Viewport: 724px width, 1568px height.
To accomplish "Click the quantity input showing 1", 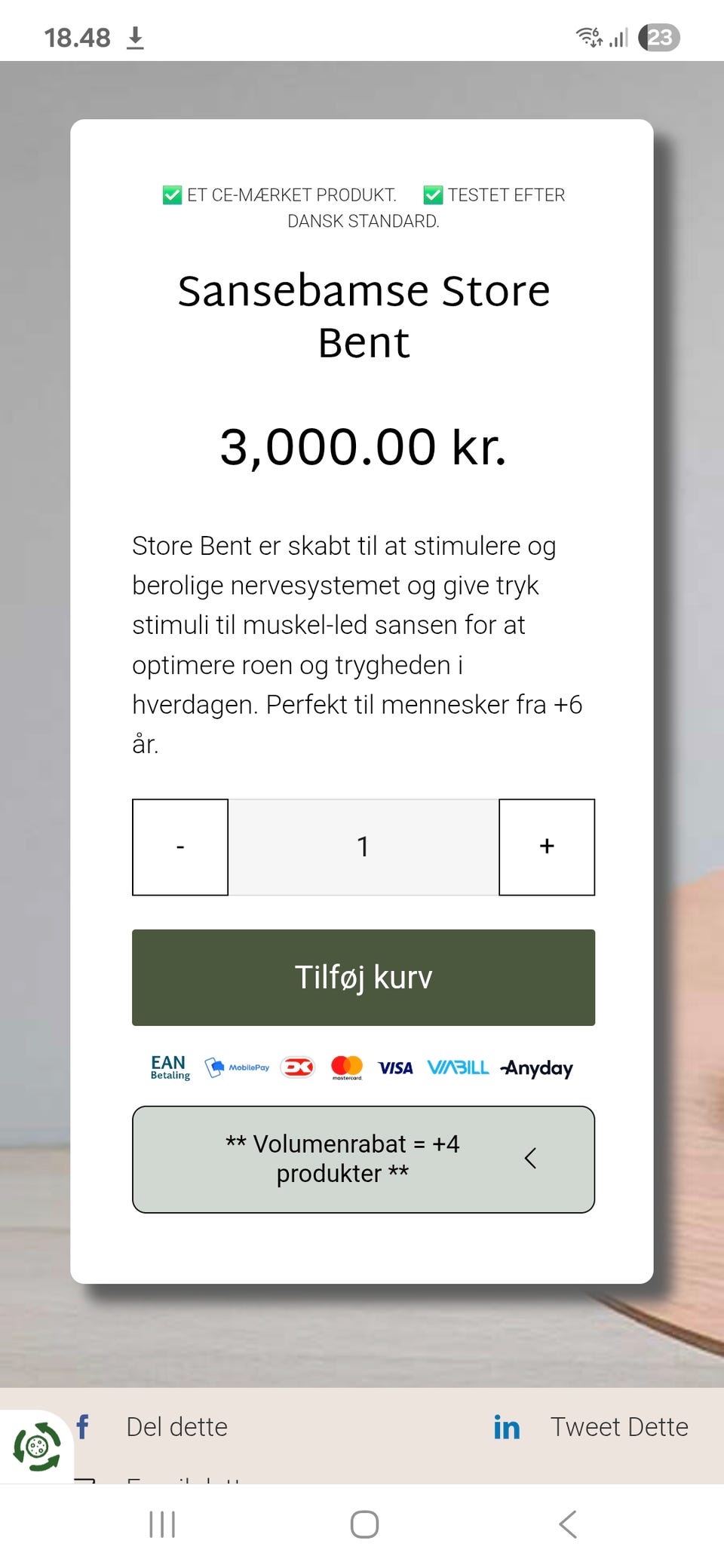I will click(x=363, y=847).
